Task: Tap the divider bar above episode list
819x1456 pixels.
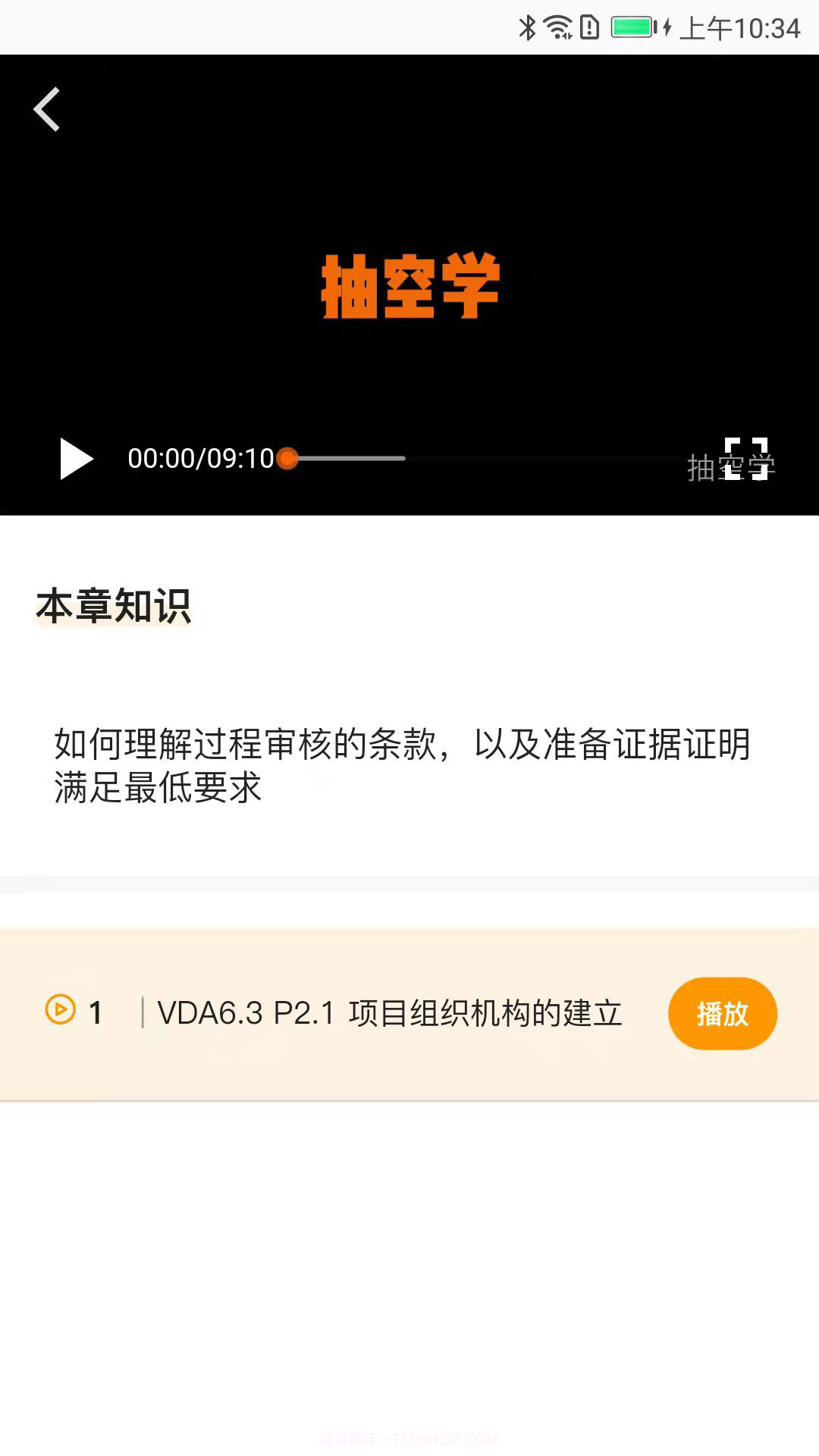Action: [x=409, y=882]
